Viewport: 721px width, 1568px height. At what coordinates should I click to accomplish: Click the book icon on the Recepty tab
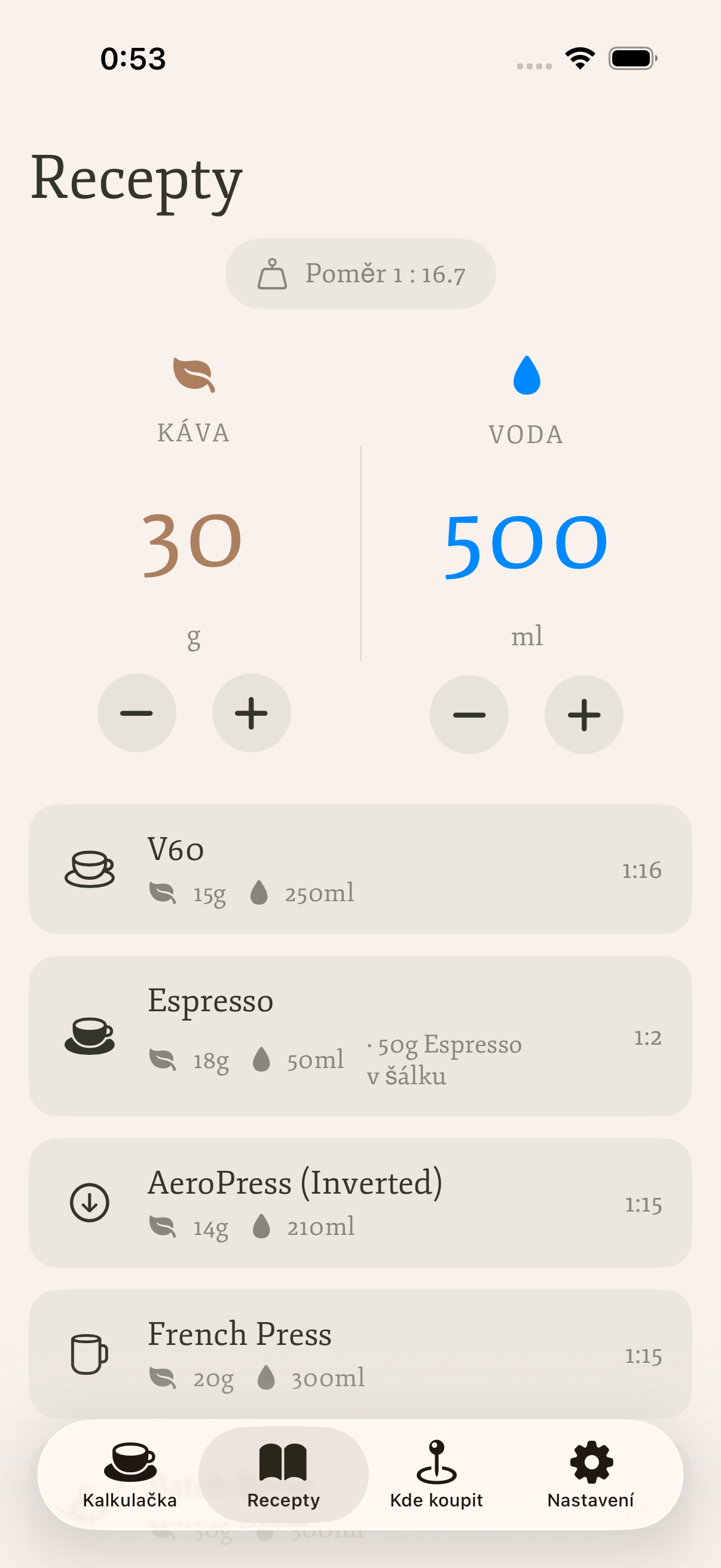point(283,1460)
